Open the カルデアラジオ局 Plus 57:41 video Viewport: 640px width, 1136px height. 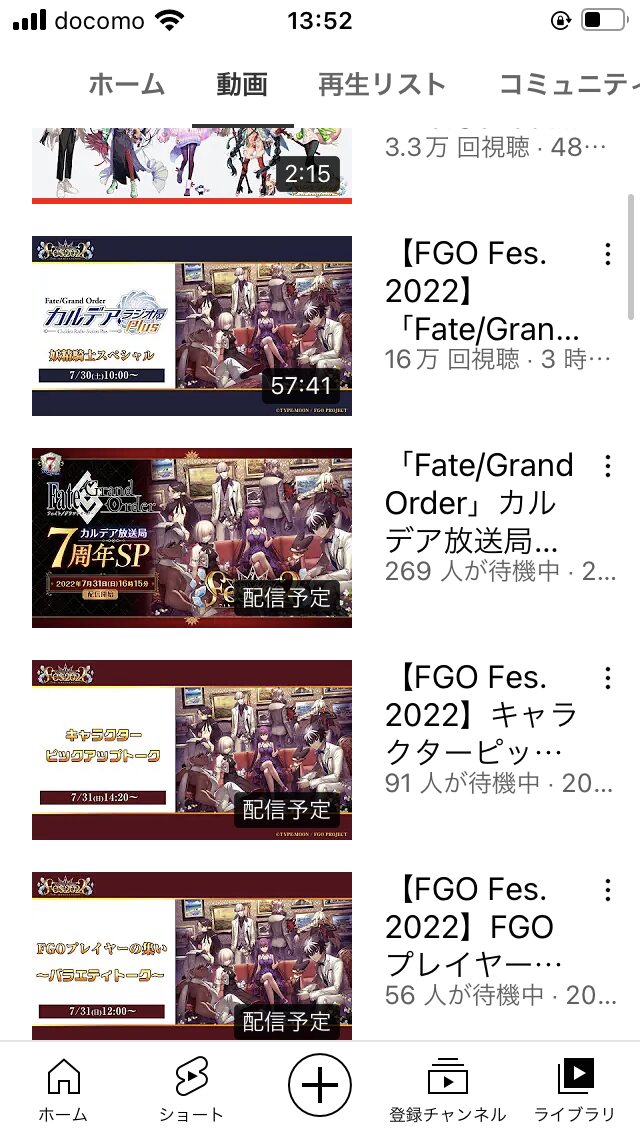coord(192,326)
